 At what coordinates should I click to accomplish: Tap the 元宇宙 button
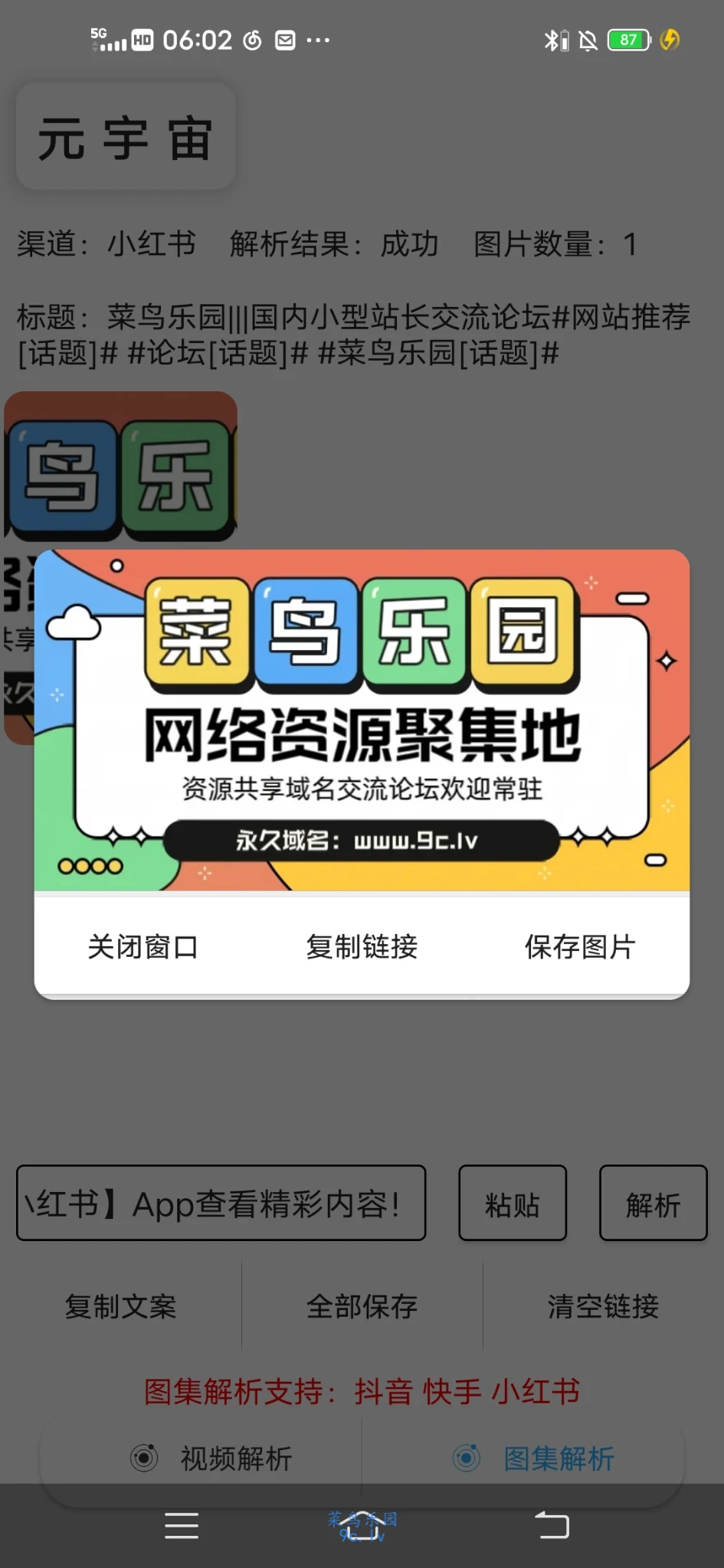pos(126,137)
